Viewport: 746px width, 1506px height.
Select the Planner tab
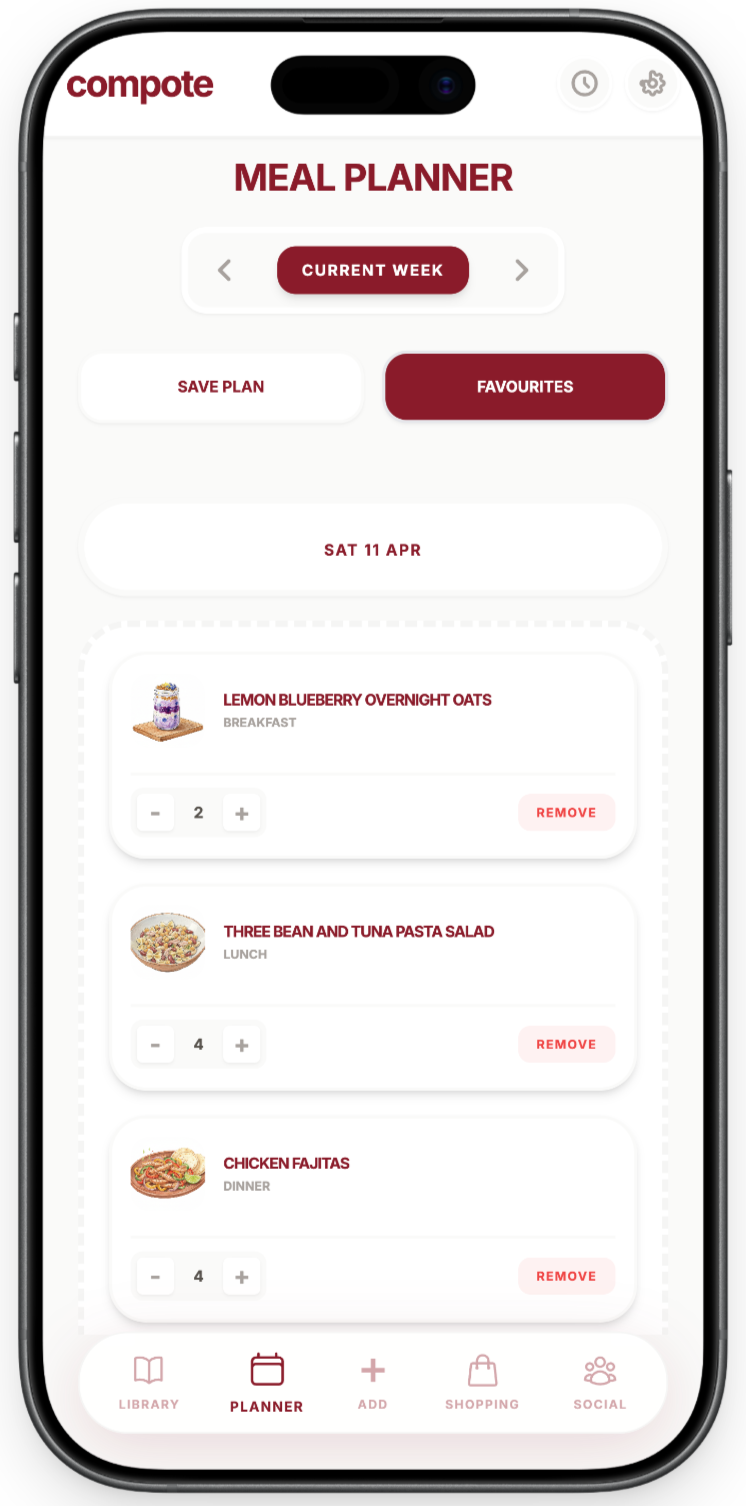(x=267, y=1383)
